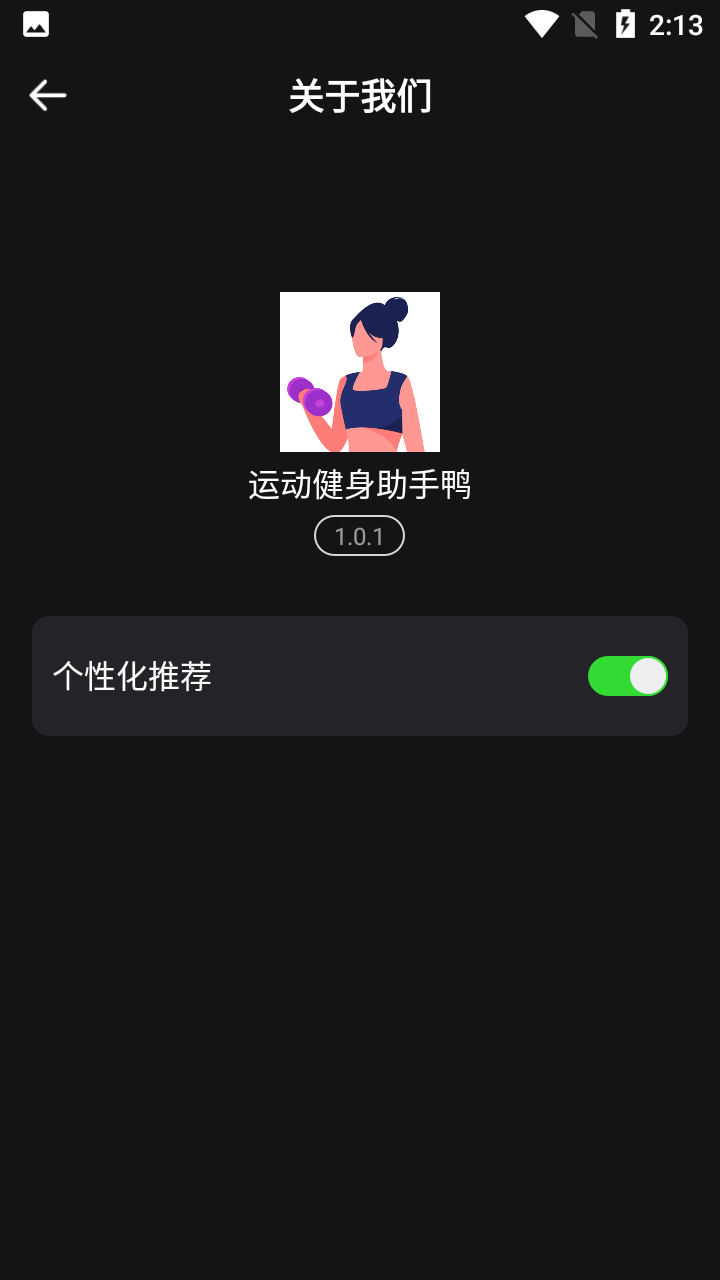Image resolution: width=720 pixels, height=1280 pixels.
Task: Click the 个性化推荐 text label
Action: pyautogui.click(x=131, y=676)
